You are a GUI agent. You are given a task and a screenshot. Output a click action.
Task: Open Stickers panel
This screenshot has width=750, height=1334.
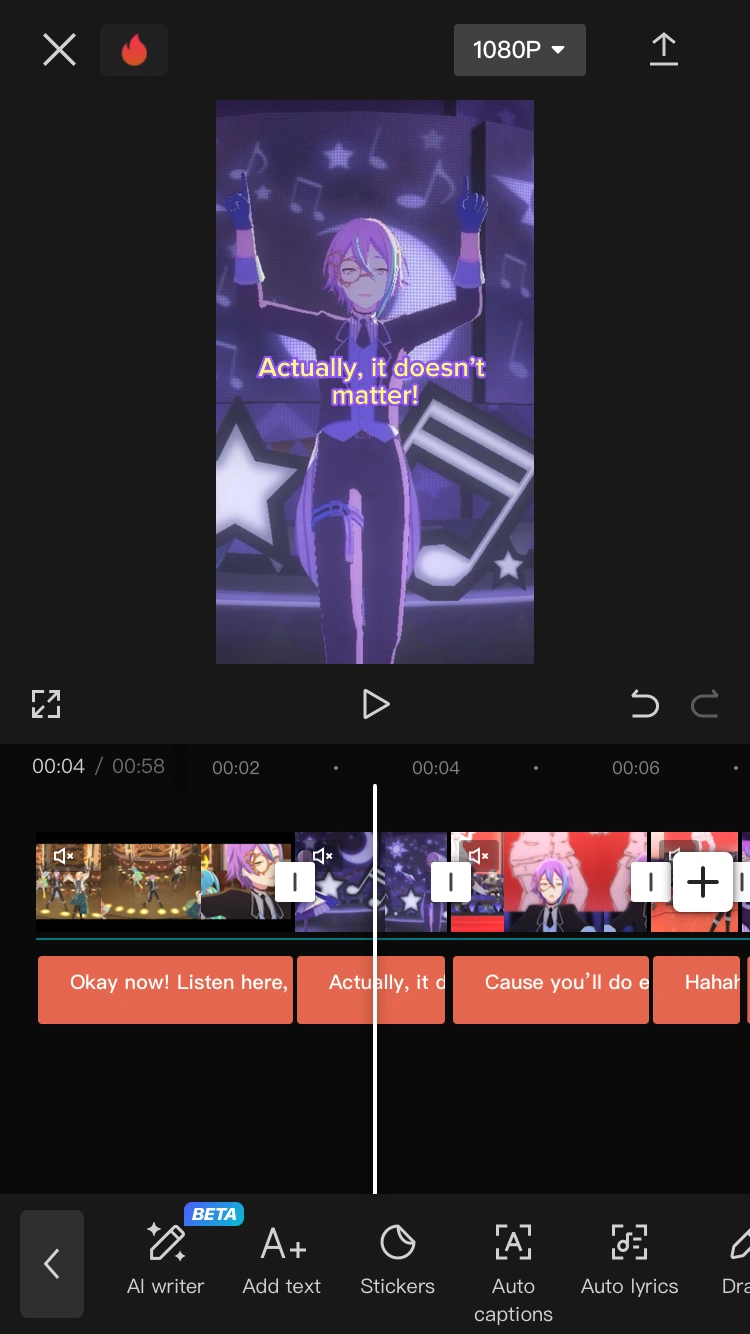coord(398,1258)
